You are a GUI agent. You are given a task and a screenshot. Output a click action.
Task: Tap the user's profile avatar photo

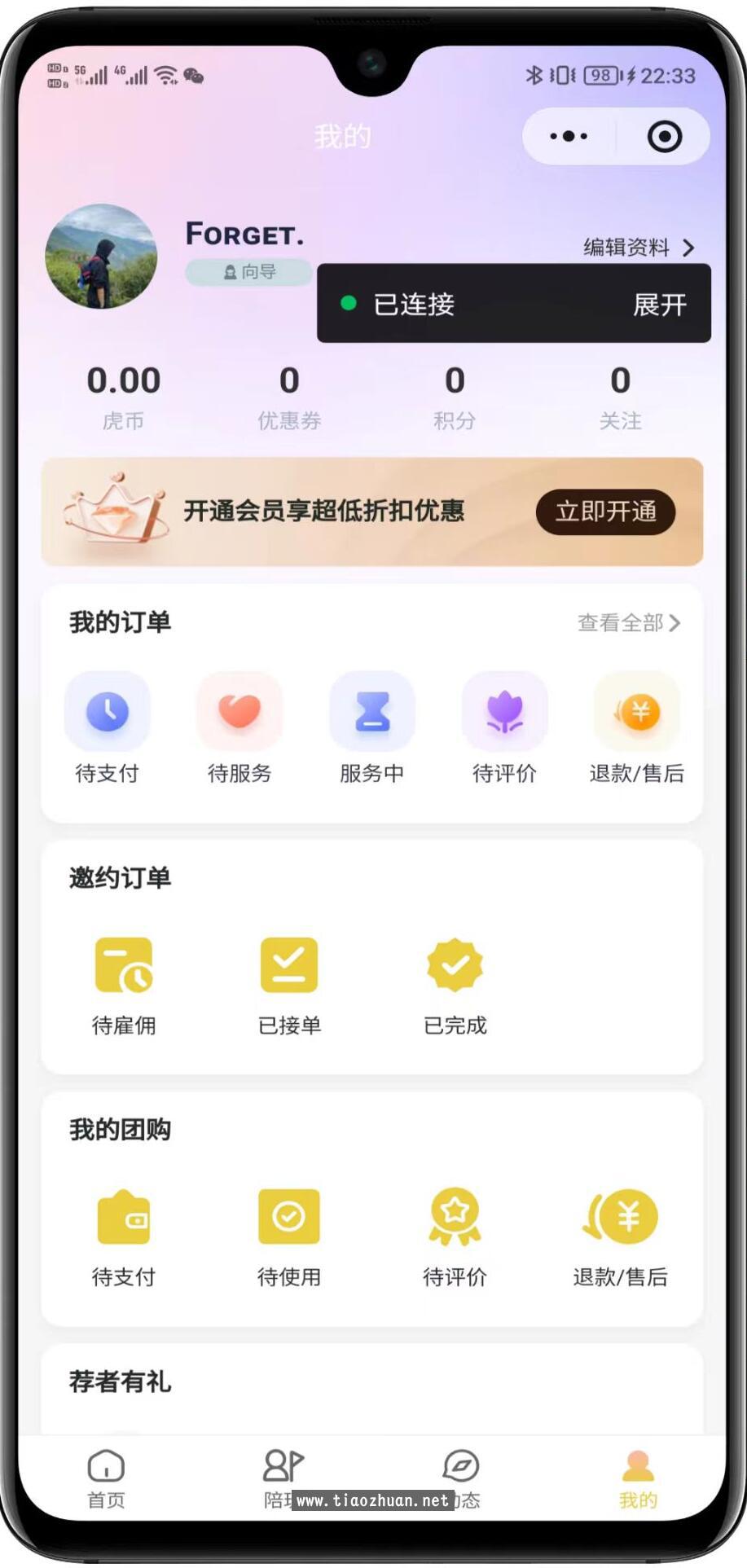(x=101, y=257)
